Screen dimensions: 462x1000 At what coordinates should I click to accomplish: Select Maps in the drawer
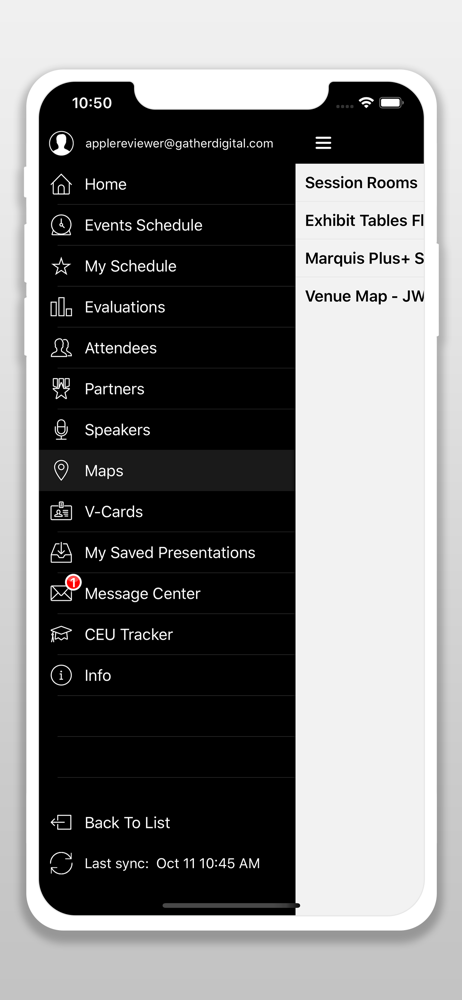(167, 471)
